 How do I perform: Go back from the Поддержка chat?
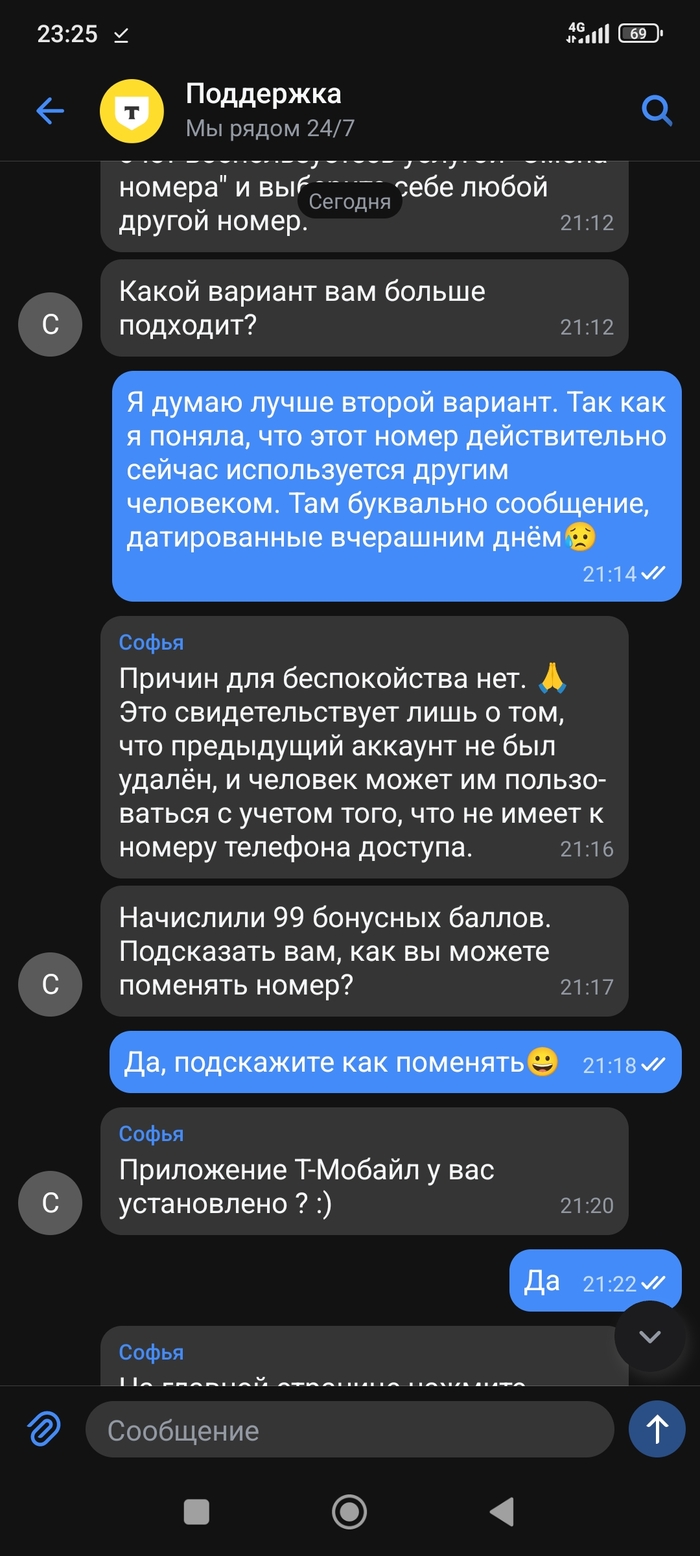[x=49, y=111]
